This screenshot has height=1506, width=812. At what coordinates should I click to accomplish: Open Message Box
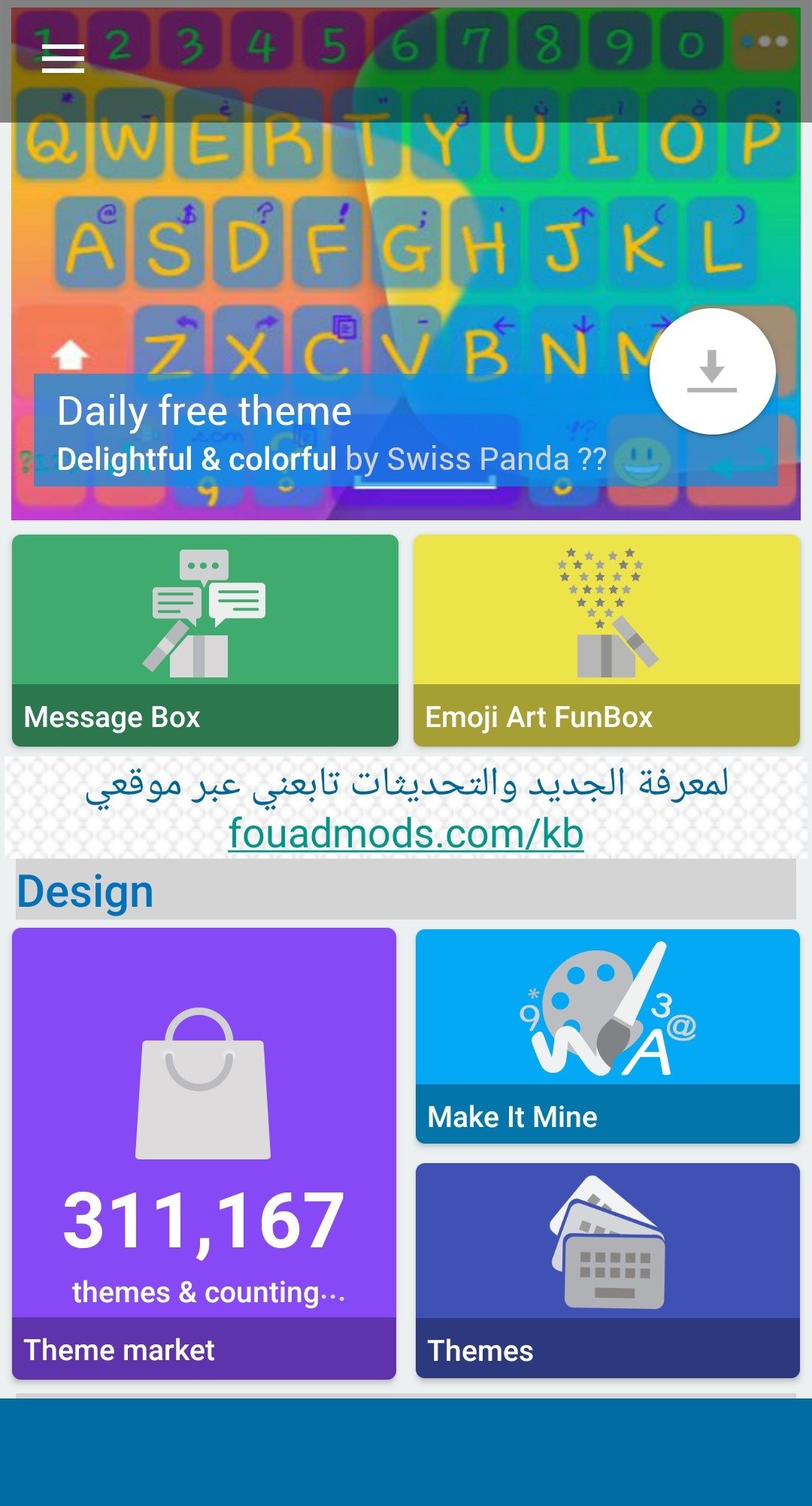coord(205,640)
